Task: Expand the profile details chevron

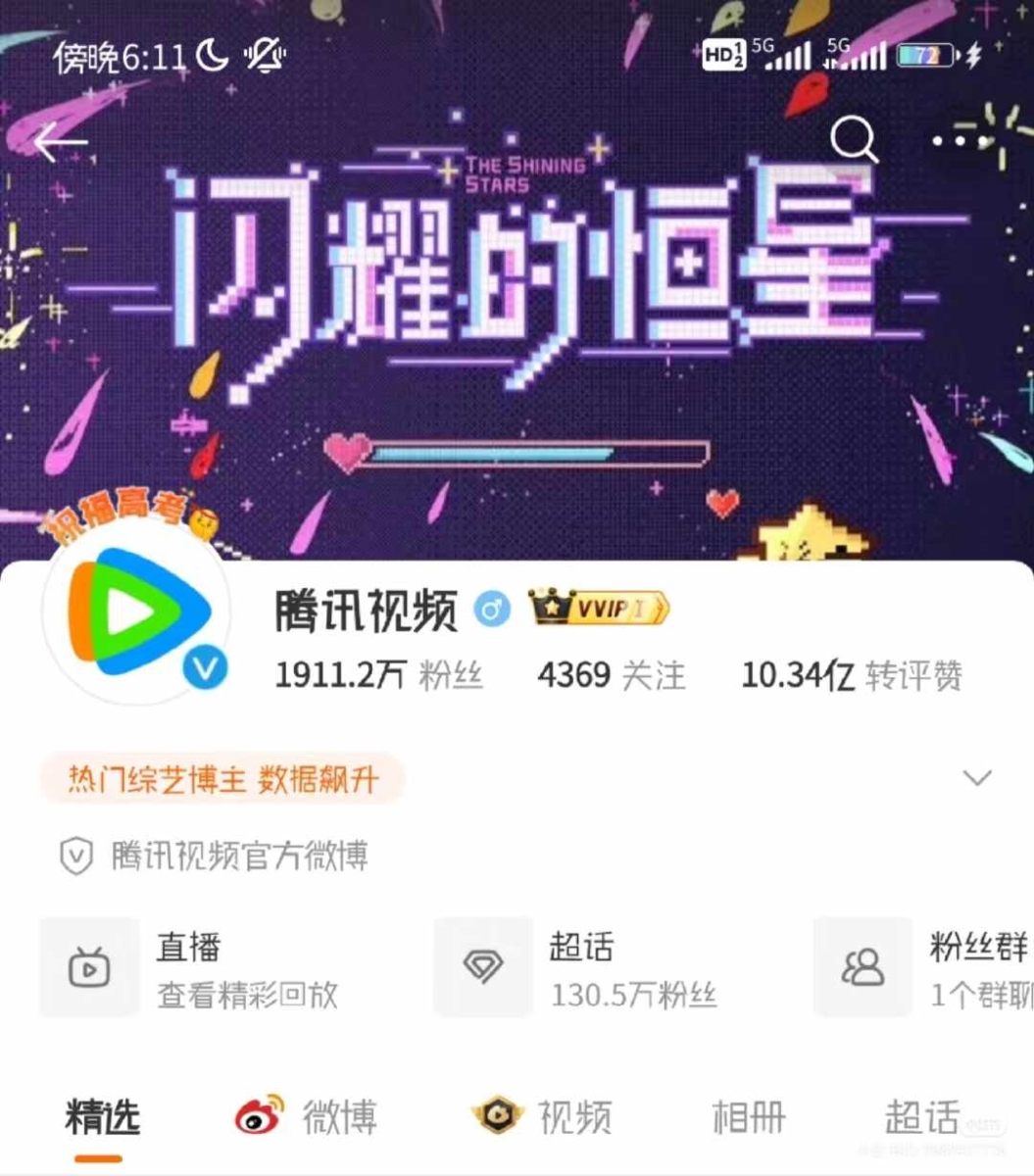Action: click(977, 778)
